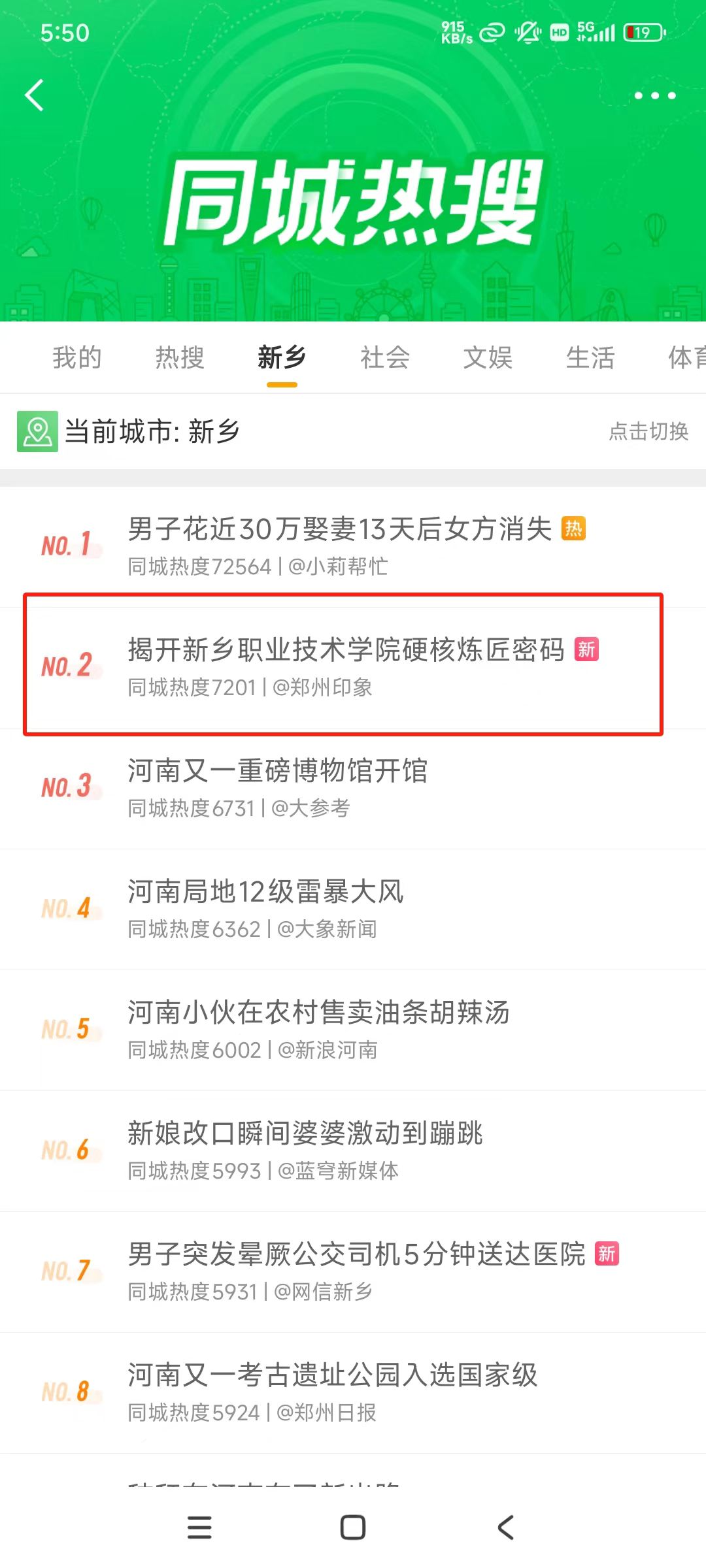Go back using the top-left arrow
This screenshot has height=1568, width=706.
pyautogui.click(x=34, y=95)
